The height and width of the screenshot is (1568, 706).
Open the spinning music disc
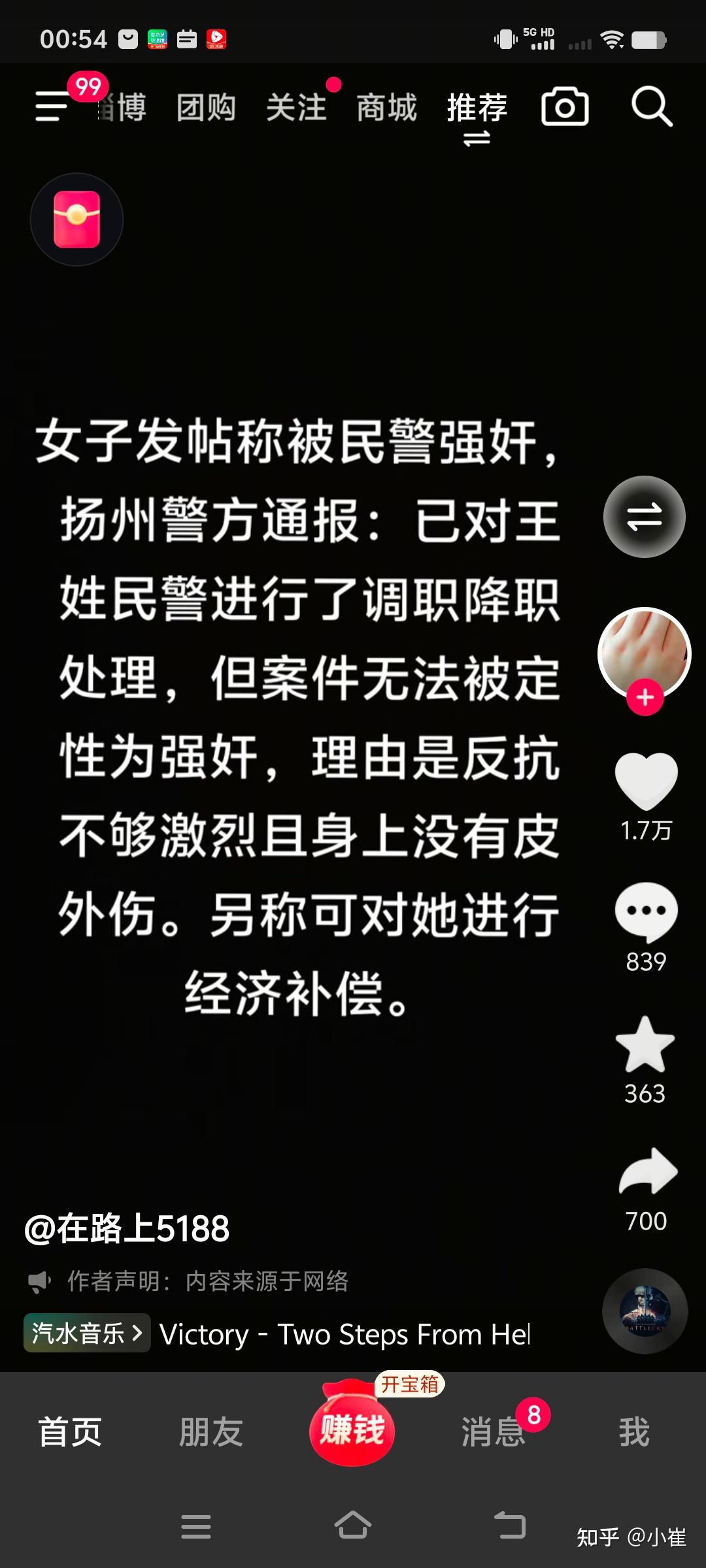pyautogui.click(x=645, y=1311)
